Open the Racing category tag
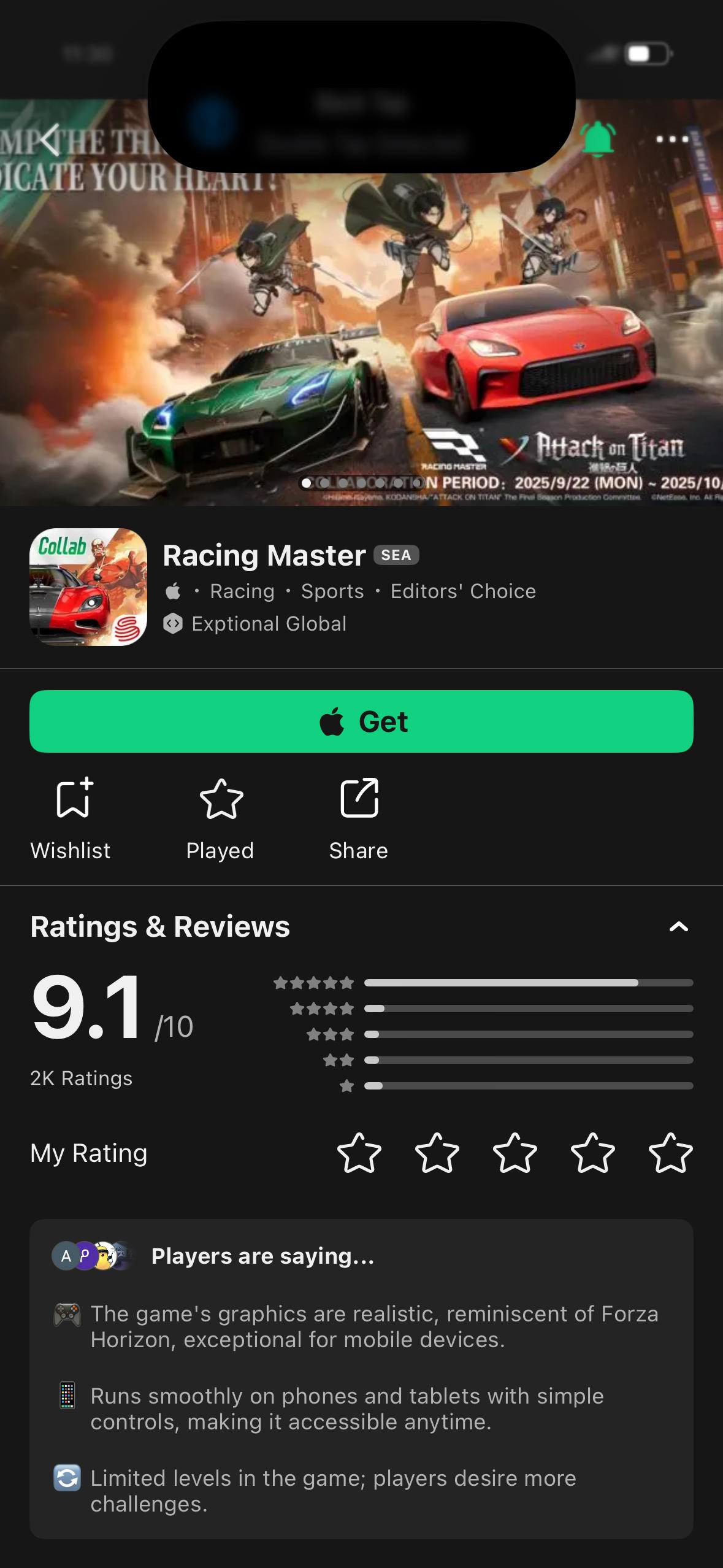 pos(242,591)
